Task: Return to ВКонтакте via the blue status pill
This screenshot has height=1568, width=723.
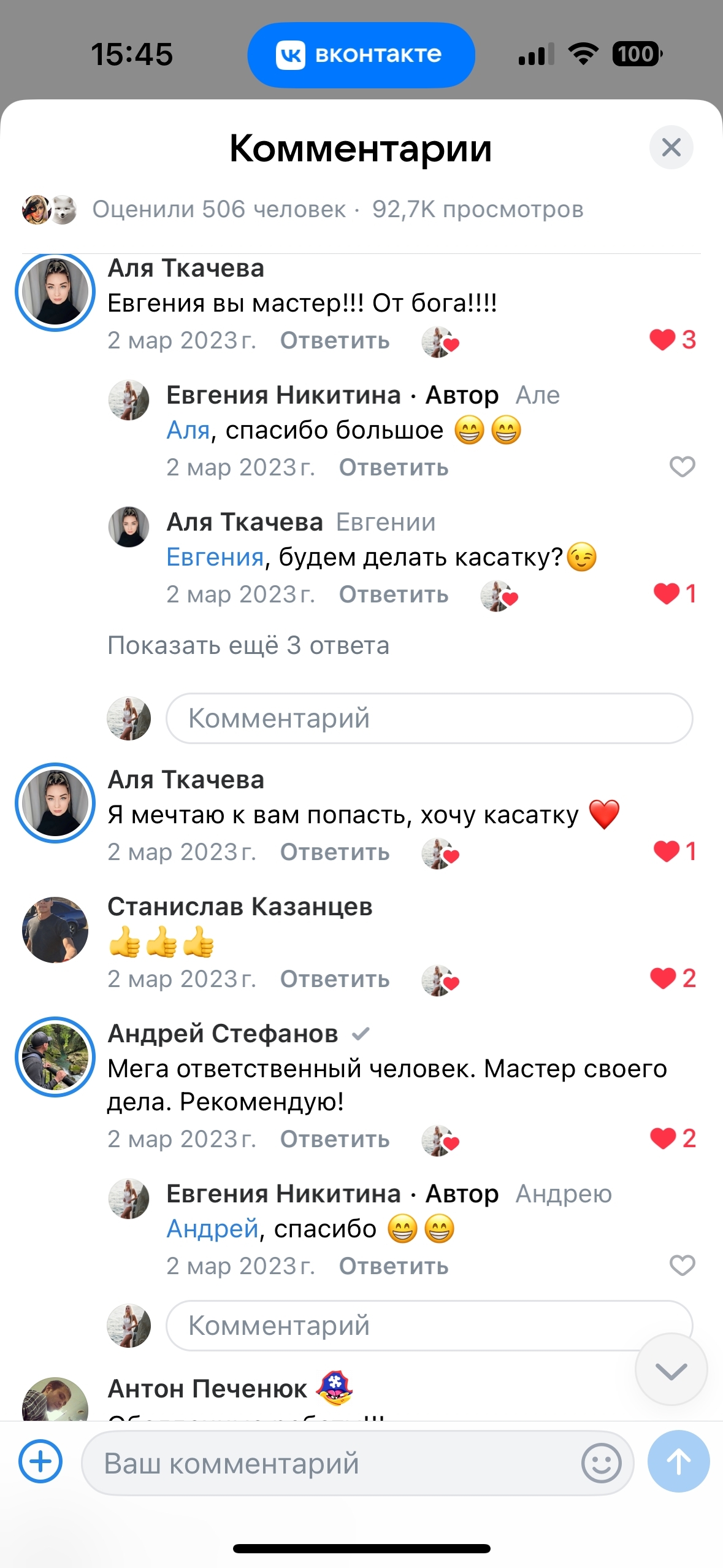Action: click(361, 55)
